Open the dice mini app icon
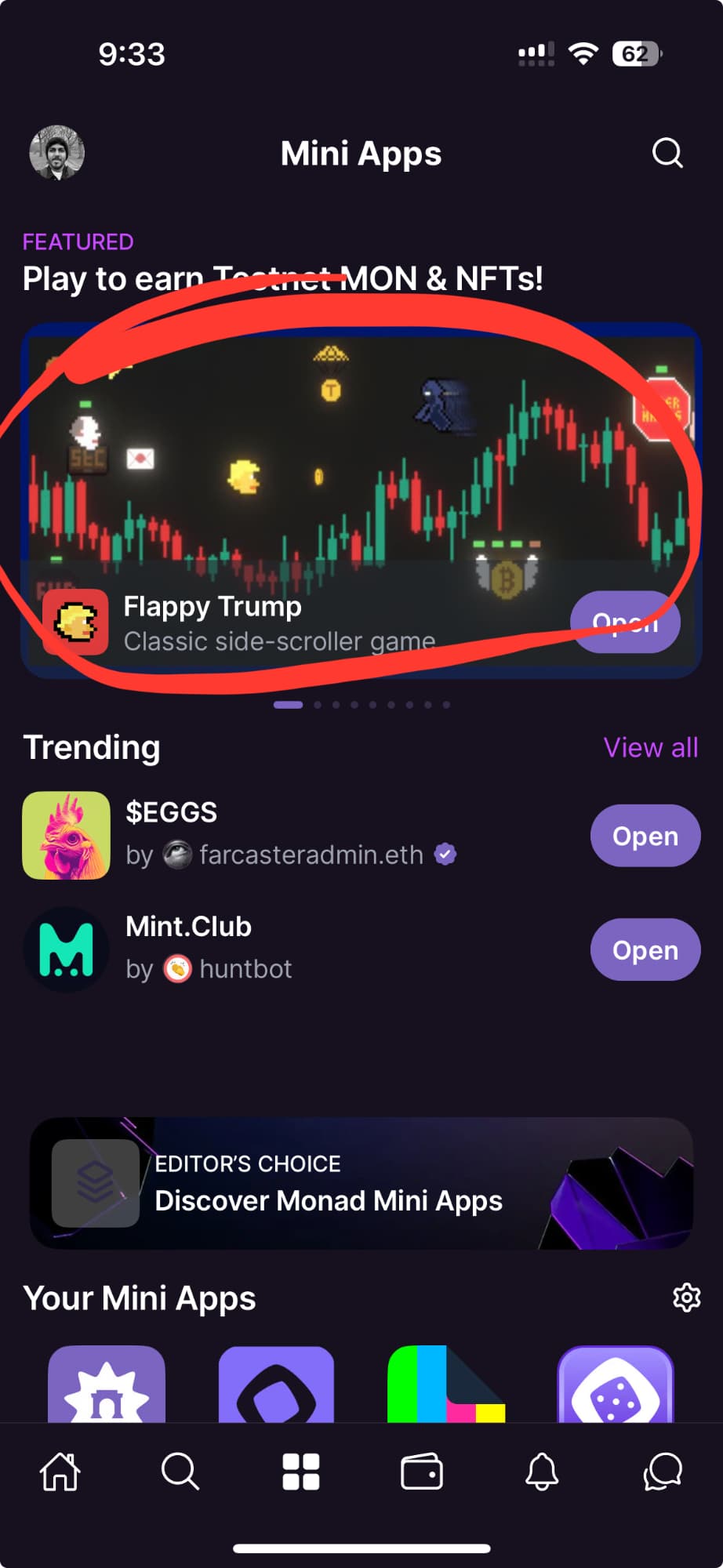Viewport: 723px width, 1568px height. coord(616,1386)
